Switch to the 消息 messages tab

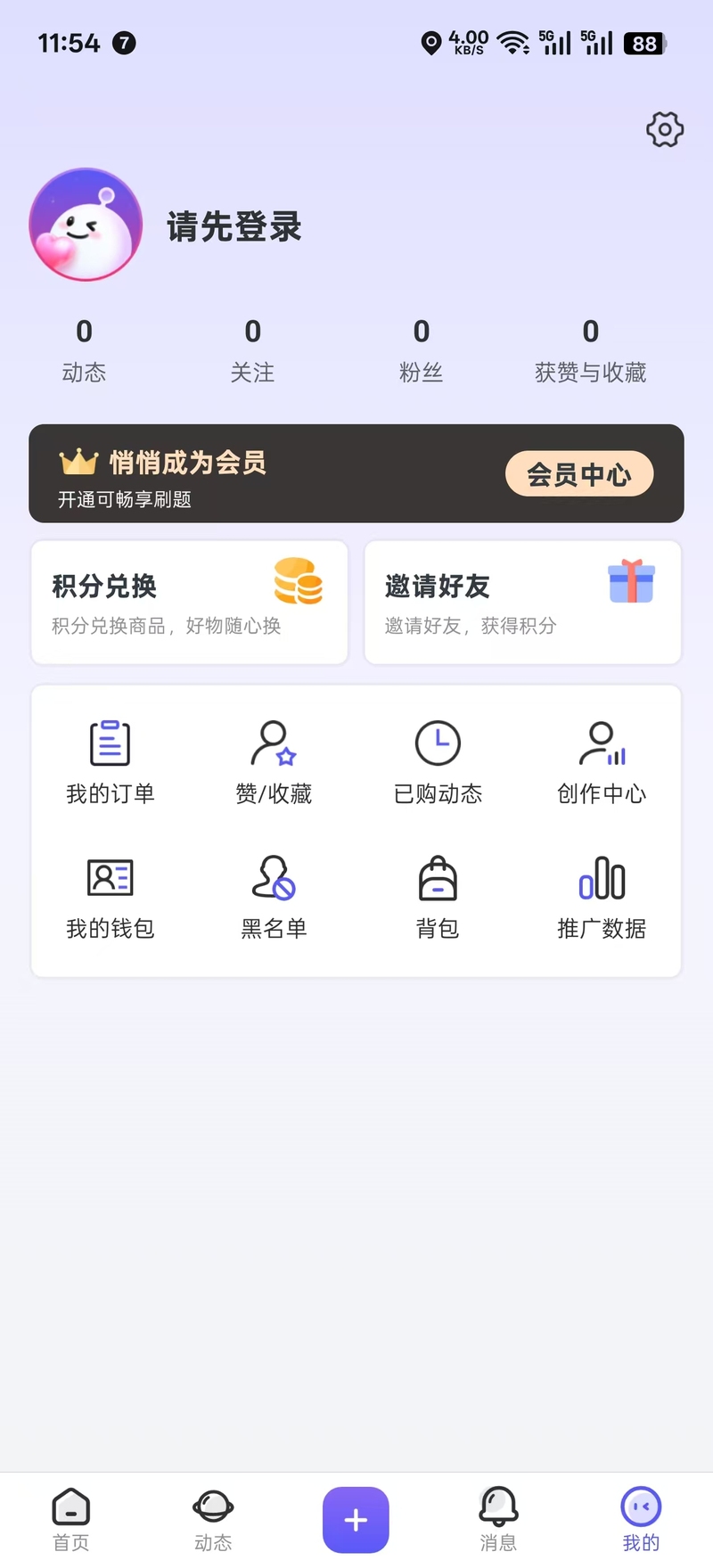pos(498,1519)
